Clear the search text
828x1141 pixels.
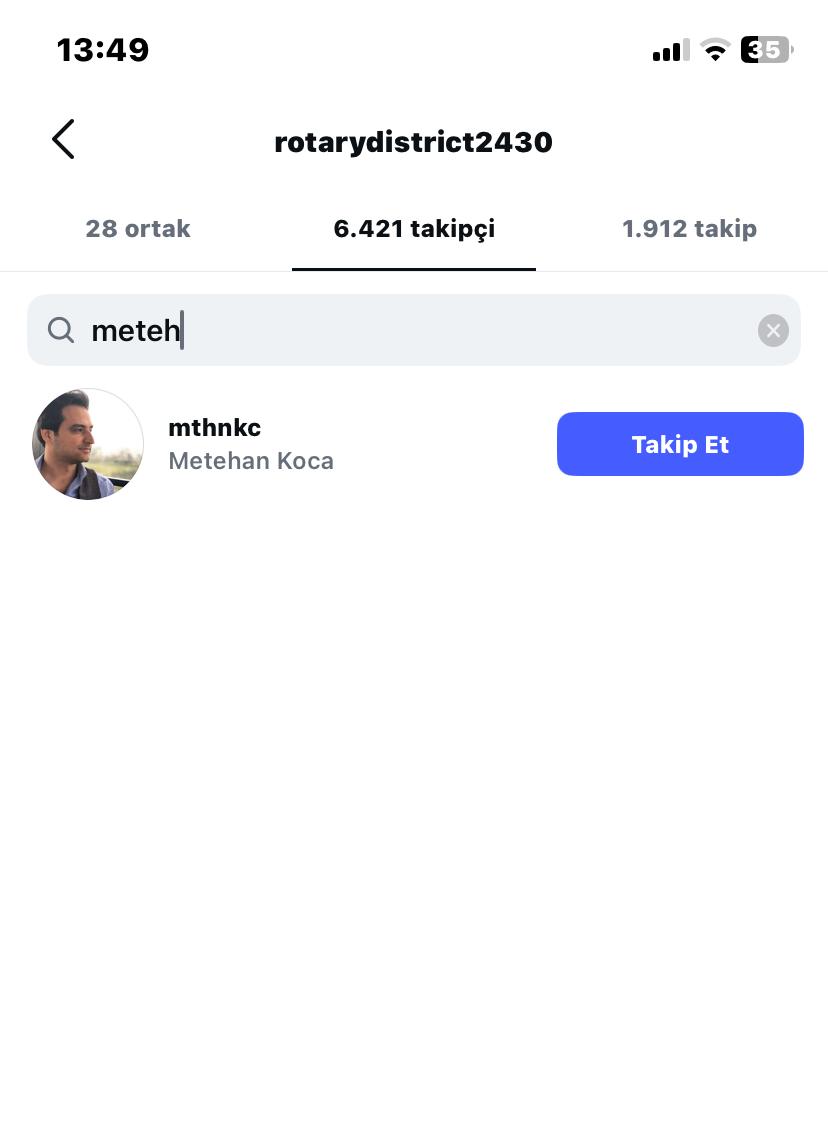(x=773, y=330)
